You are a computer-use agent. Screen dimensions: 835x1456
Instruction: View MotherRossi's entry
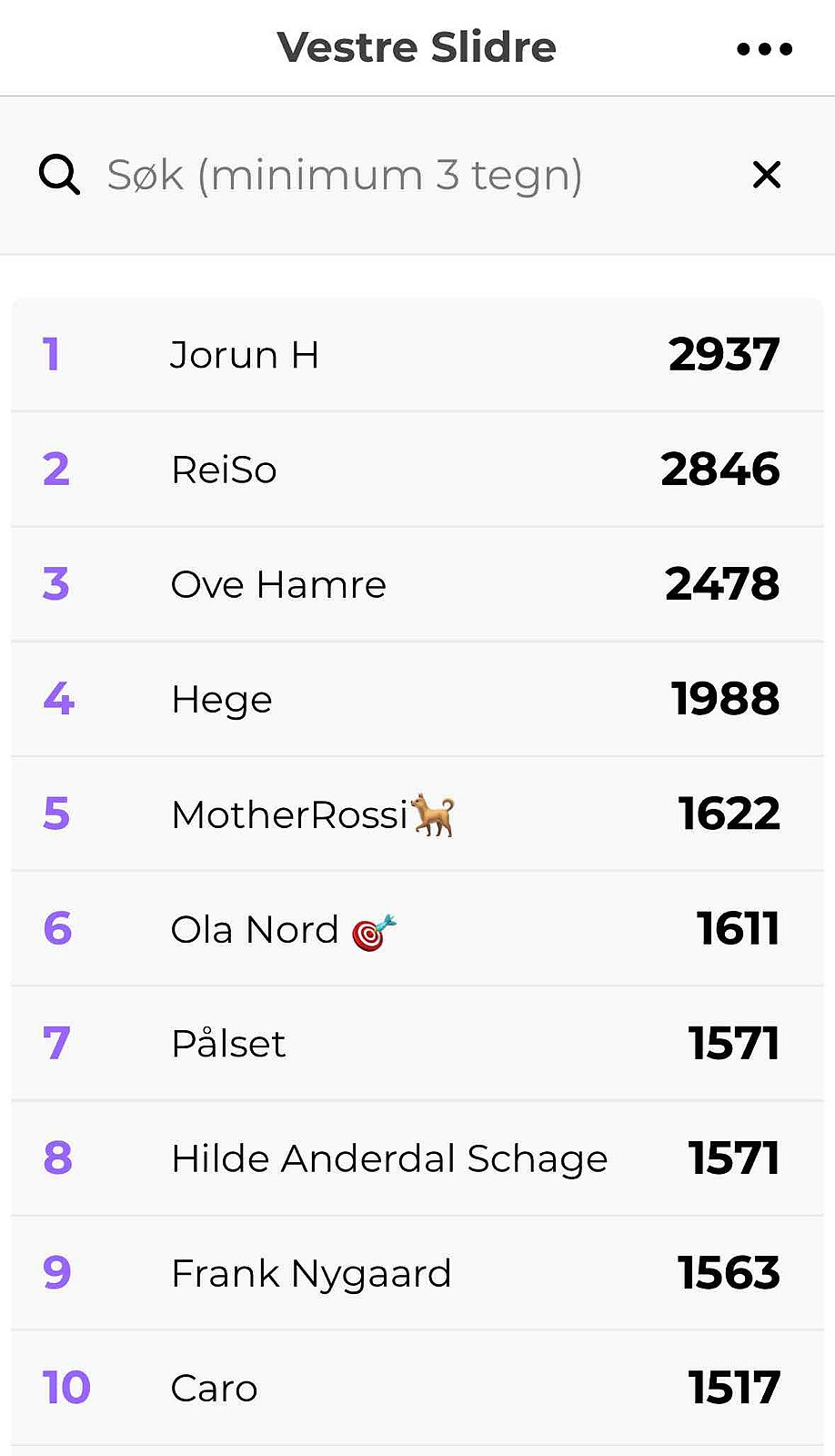417,814
